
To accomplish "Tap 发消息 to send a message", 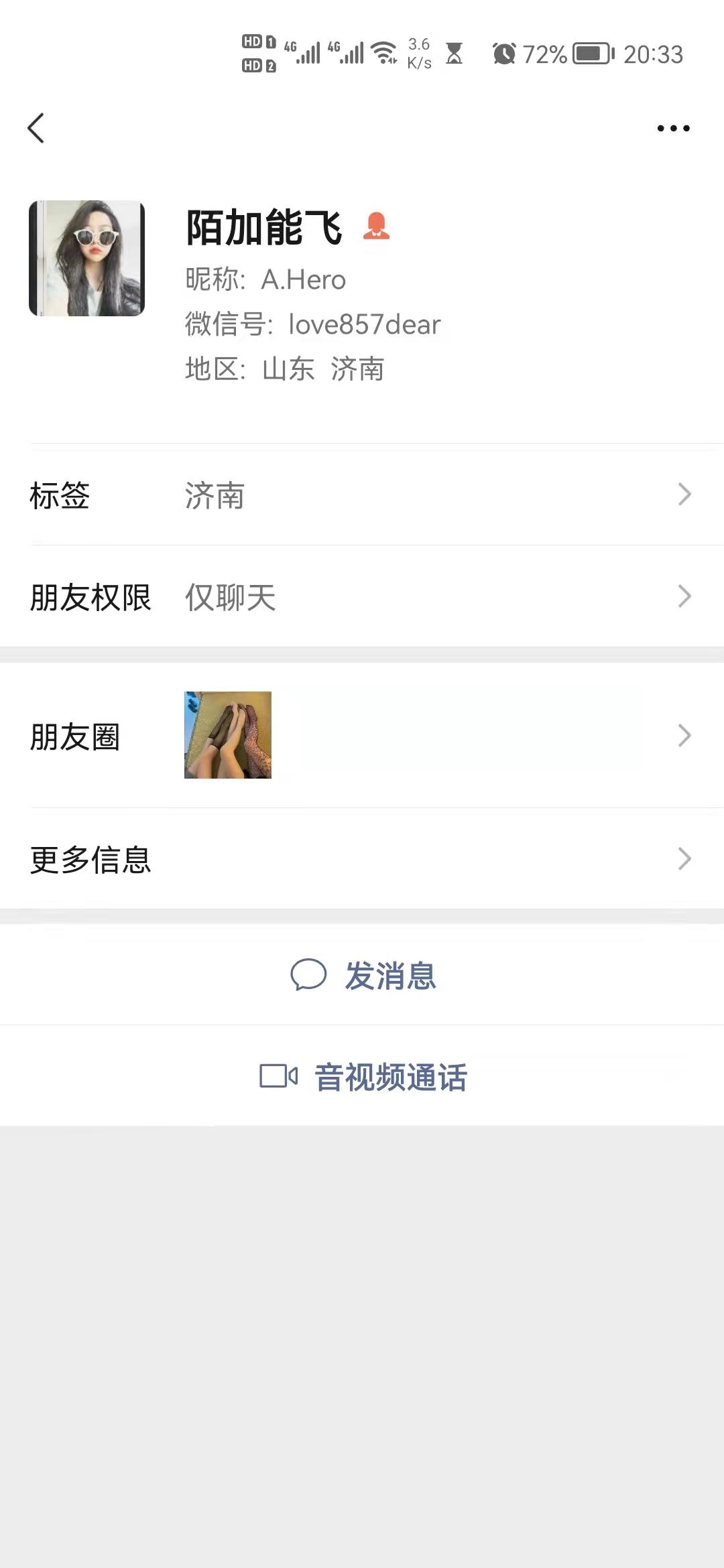I will (363, 975).
